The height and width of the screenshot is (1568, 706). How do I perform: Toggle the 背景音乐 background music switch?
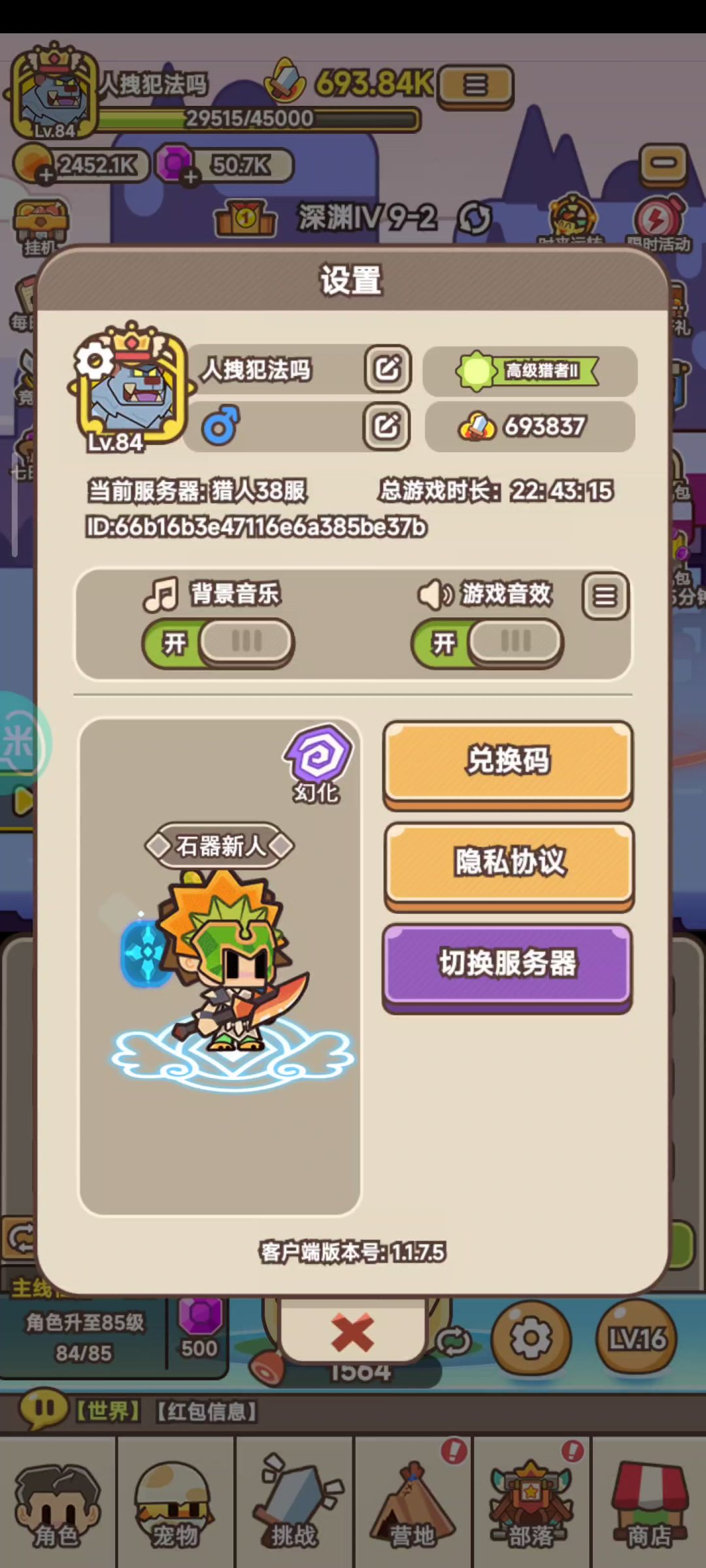pos(218,643)
